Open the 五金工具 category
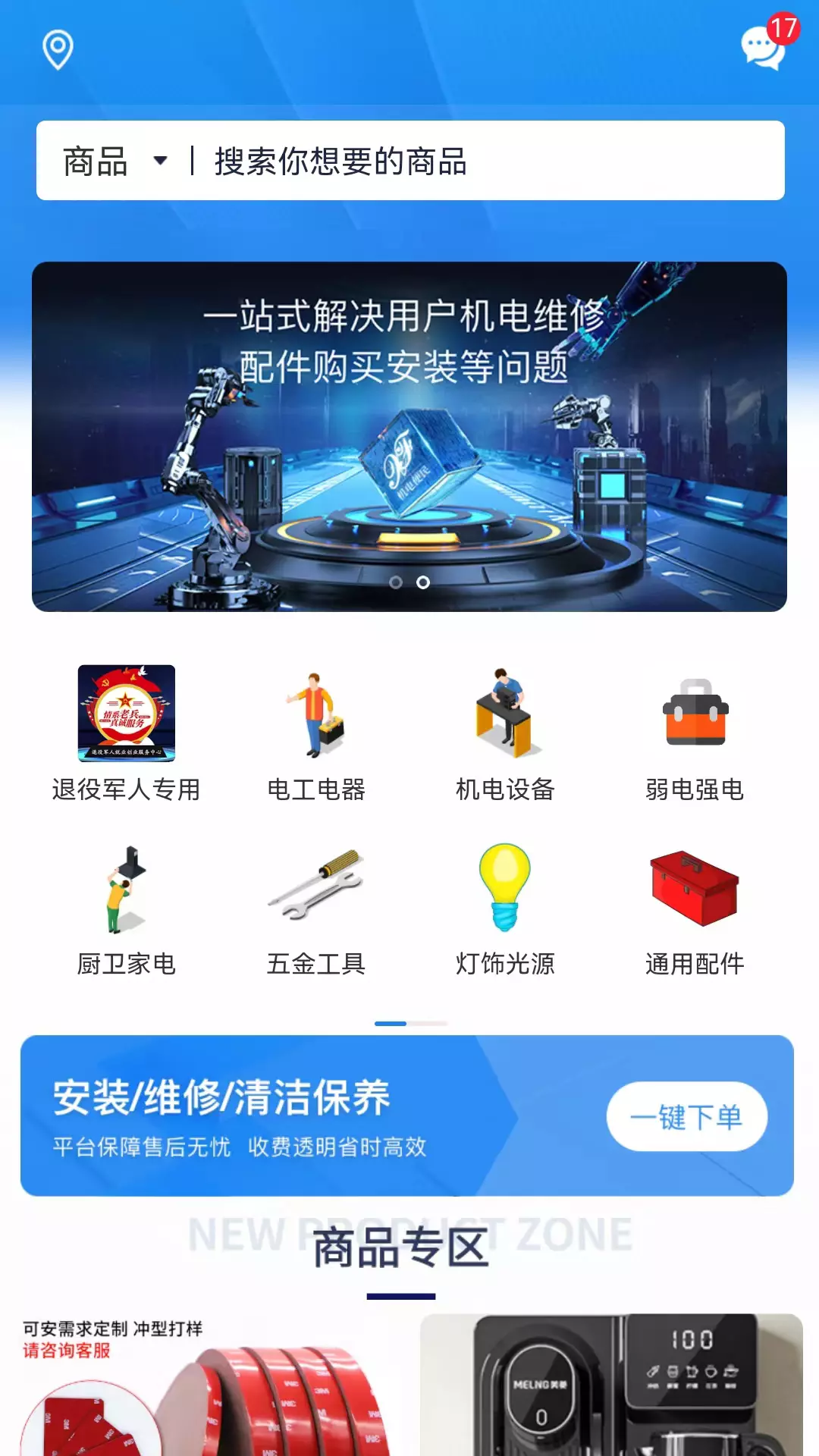This screenshot has height=1456, width=819. tap(316, 910)
